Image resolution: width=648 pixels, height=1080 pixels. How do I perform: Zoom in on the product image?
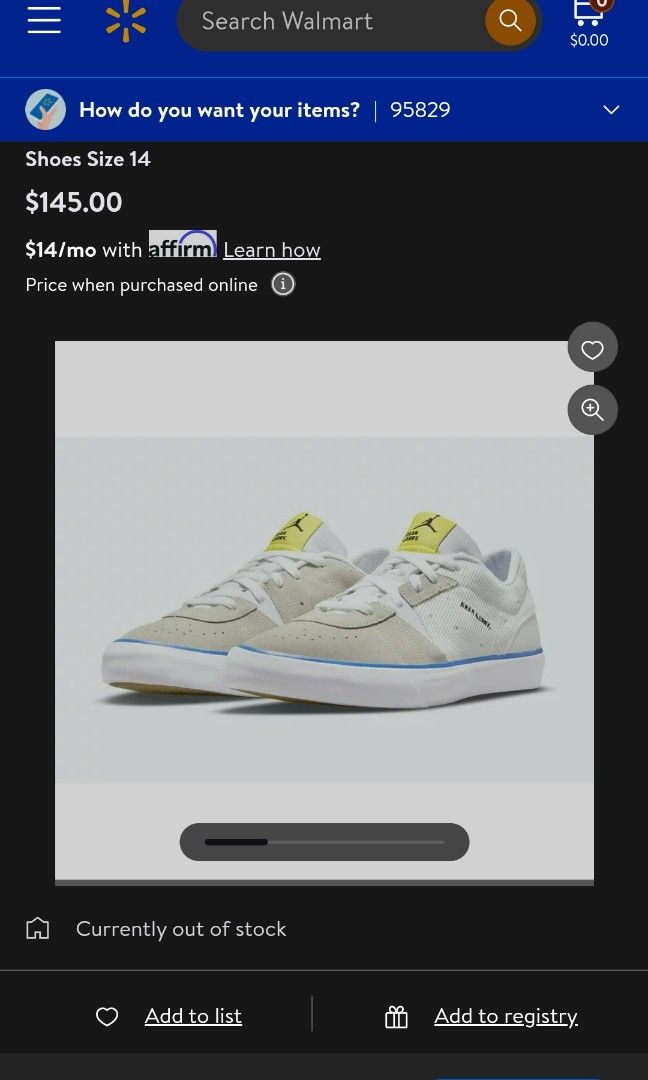pyautogui.click(x=593, y=410)
